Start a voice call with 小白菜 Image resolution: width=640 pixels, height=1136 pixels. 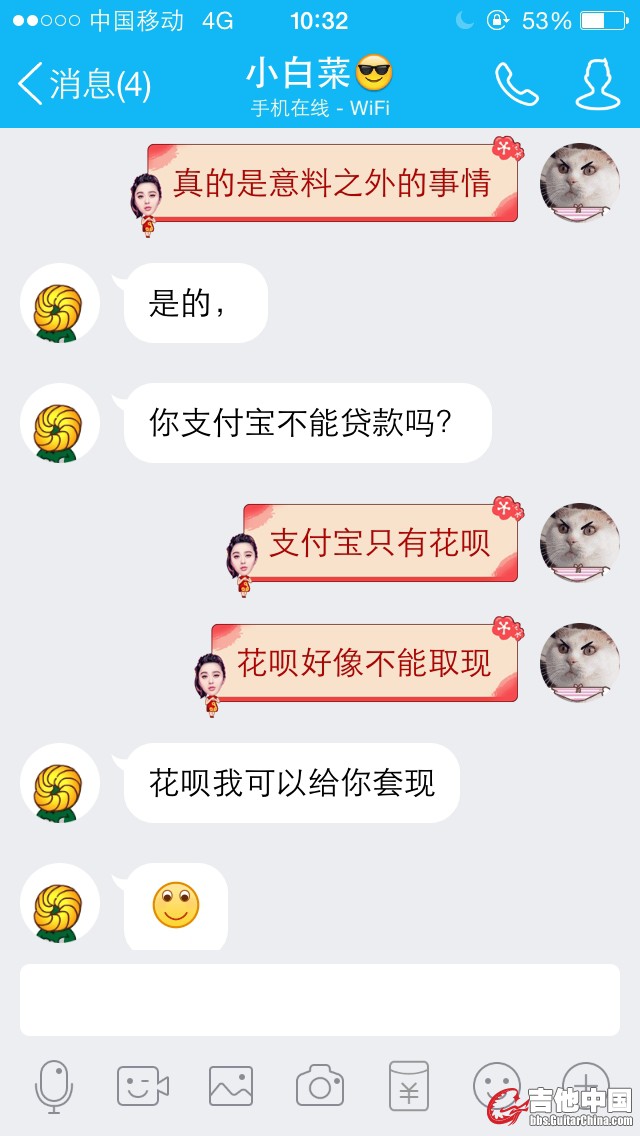516,84
